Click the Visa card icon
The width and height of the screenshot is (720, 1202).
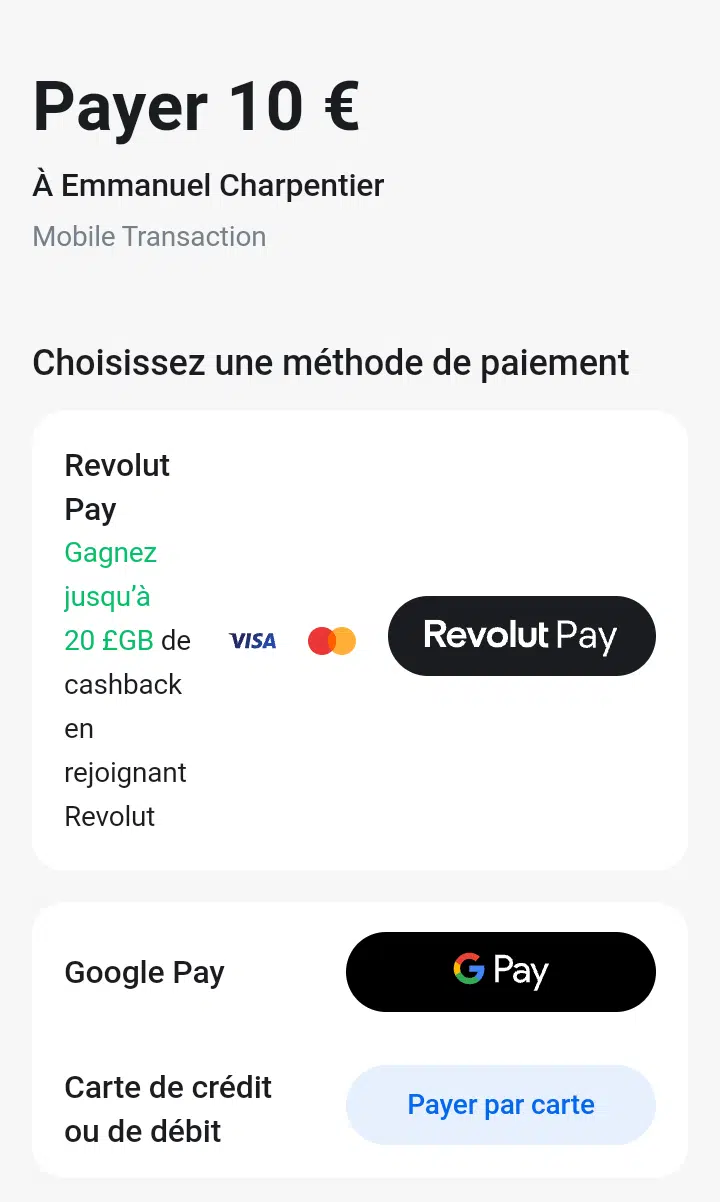[x=252, y=640]
